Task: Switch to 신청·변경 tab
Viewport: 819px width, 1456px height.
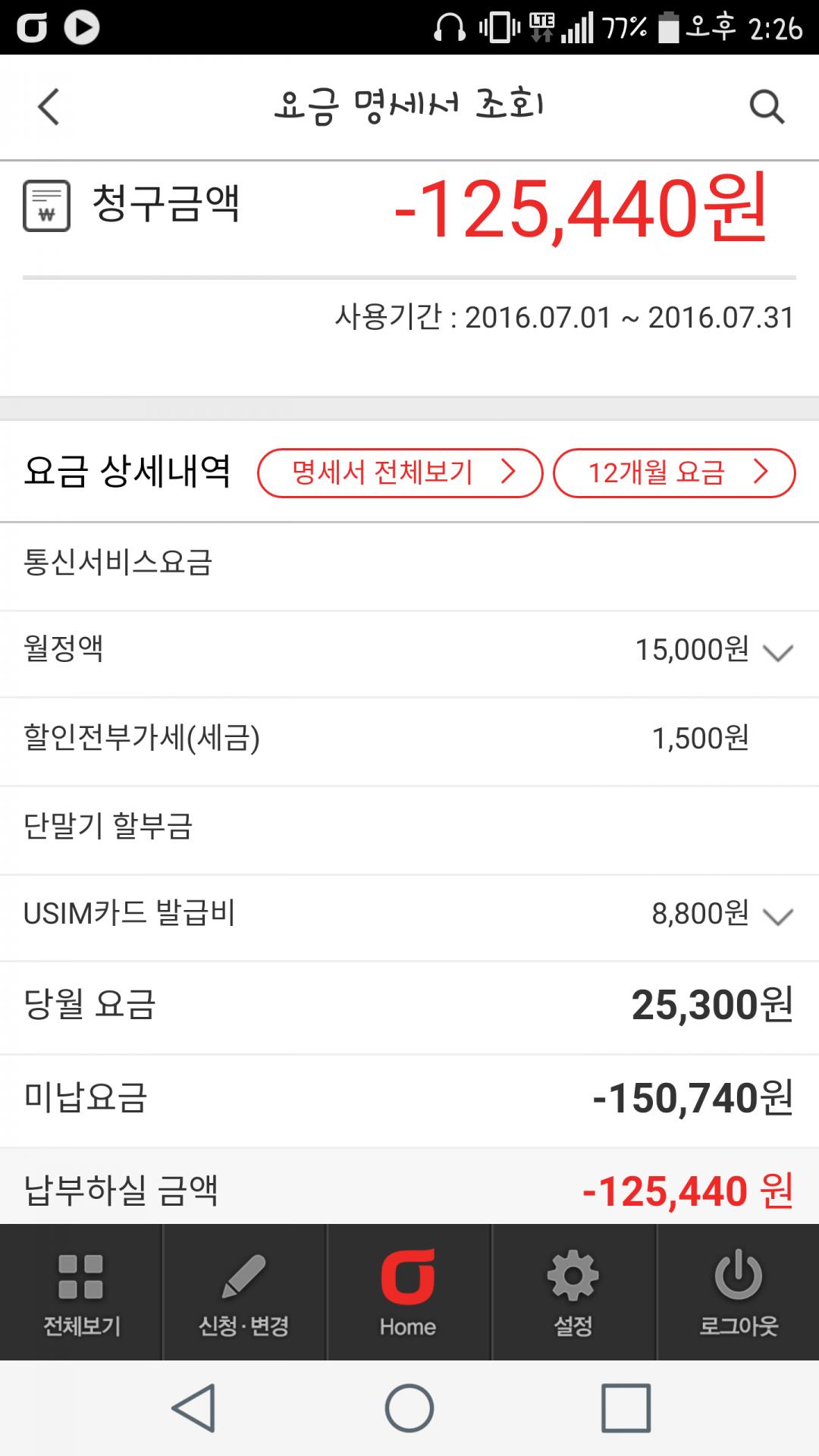Action: pyautogui.click(x=244, y=1292)
